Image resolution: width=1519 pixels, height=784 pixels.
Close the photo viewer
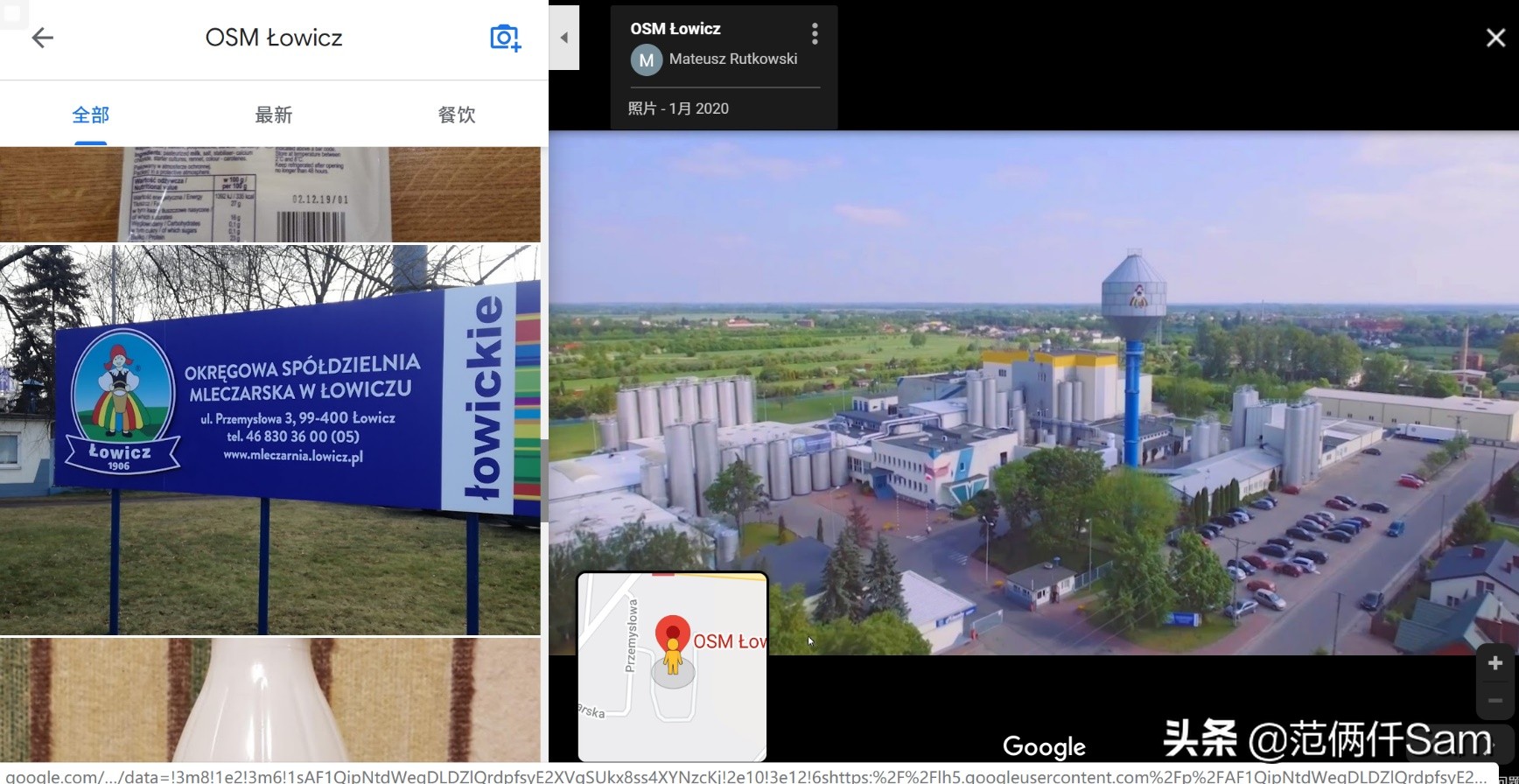point(1495,38)
